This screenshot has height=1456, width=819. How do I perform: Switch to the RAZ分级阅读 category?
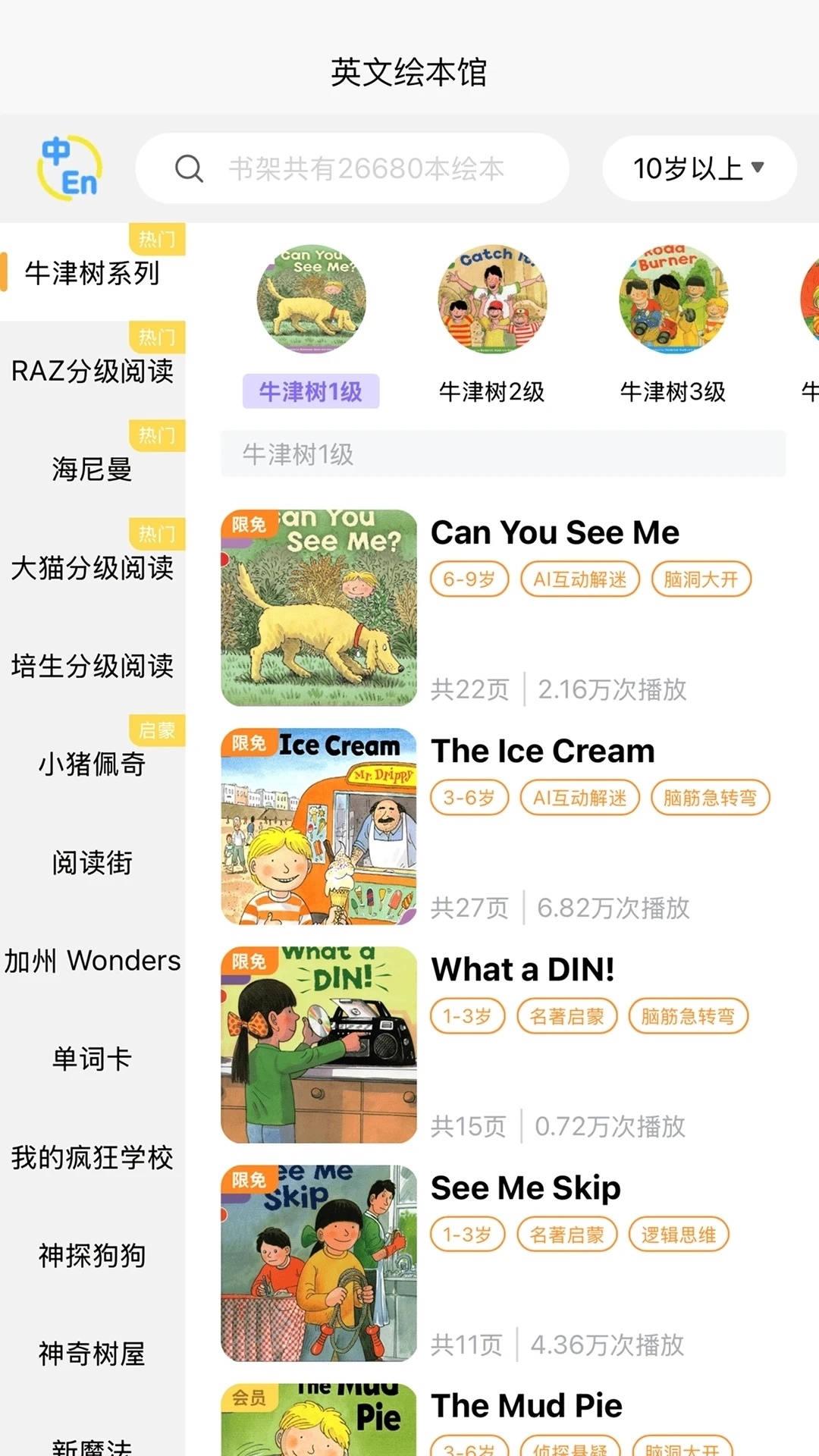pos(91,372)
